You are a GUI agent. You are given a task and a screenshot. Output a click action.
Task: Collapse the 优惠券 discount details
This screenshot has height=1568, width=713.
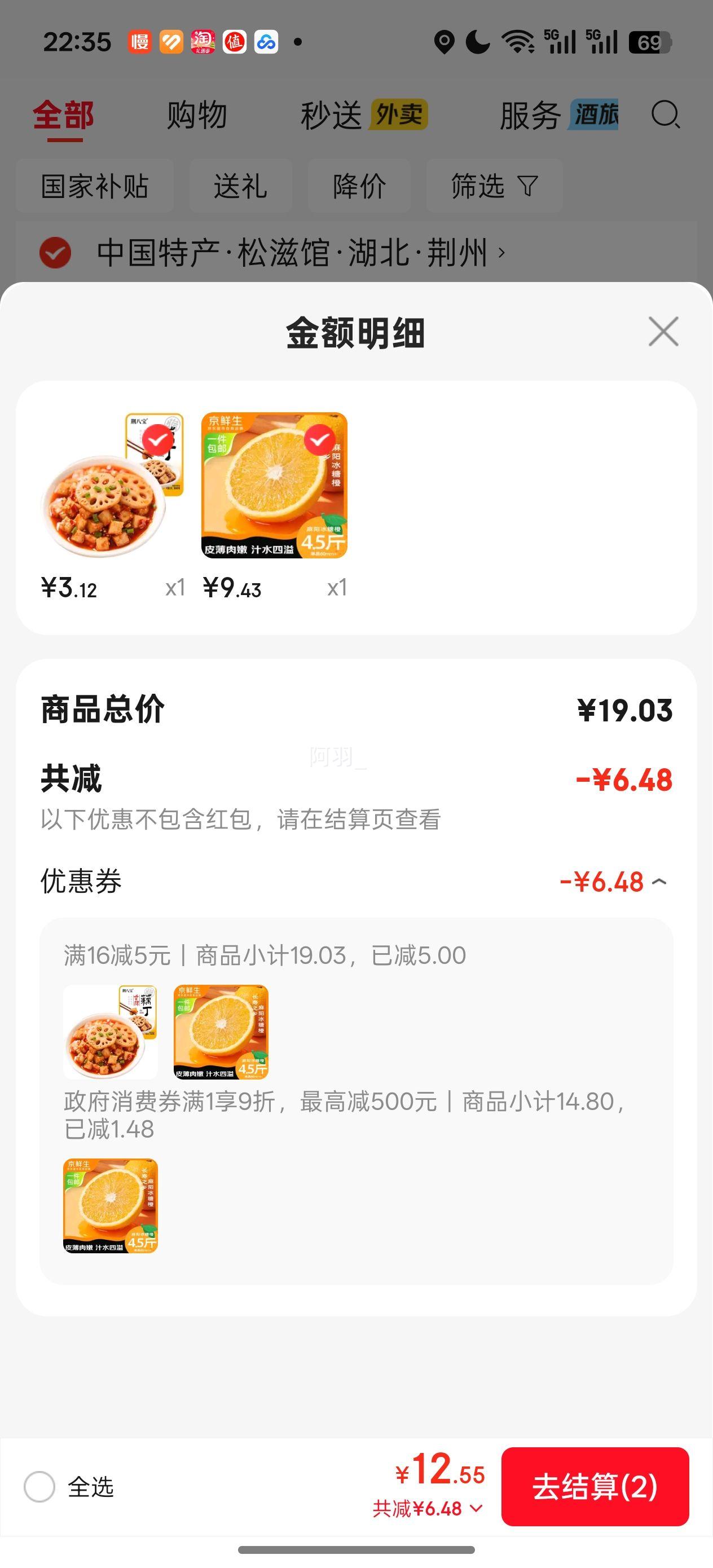point(659,882)
